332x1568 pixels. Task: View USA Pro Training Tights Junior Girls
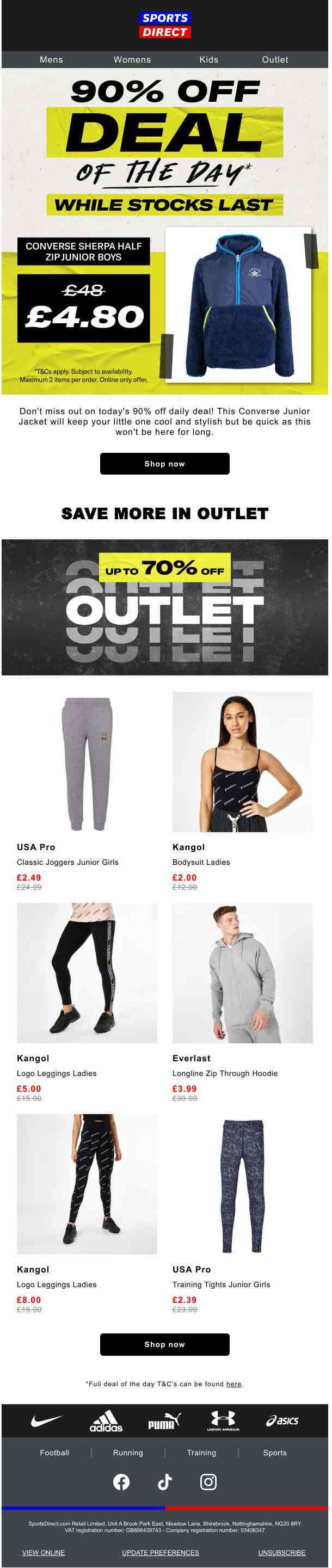(x=242, y=1184)
